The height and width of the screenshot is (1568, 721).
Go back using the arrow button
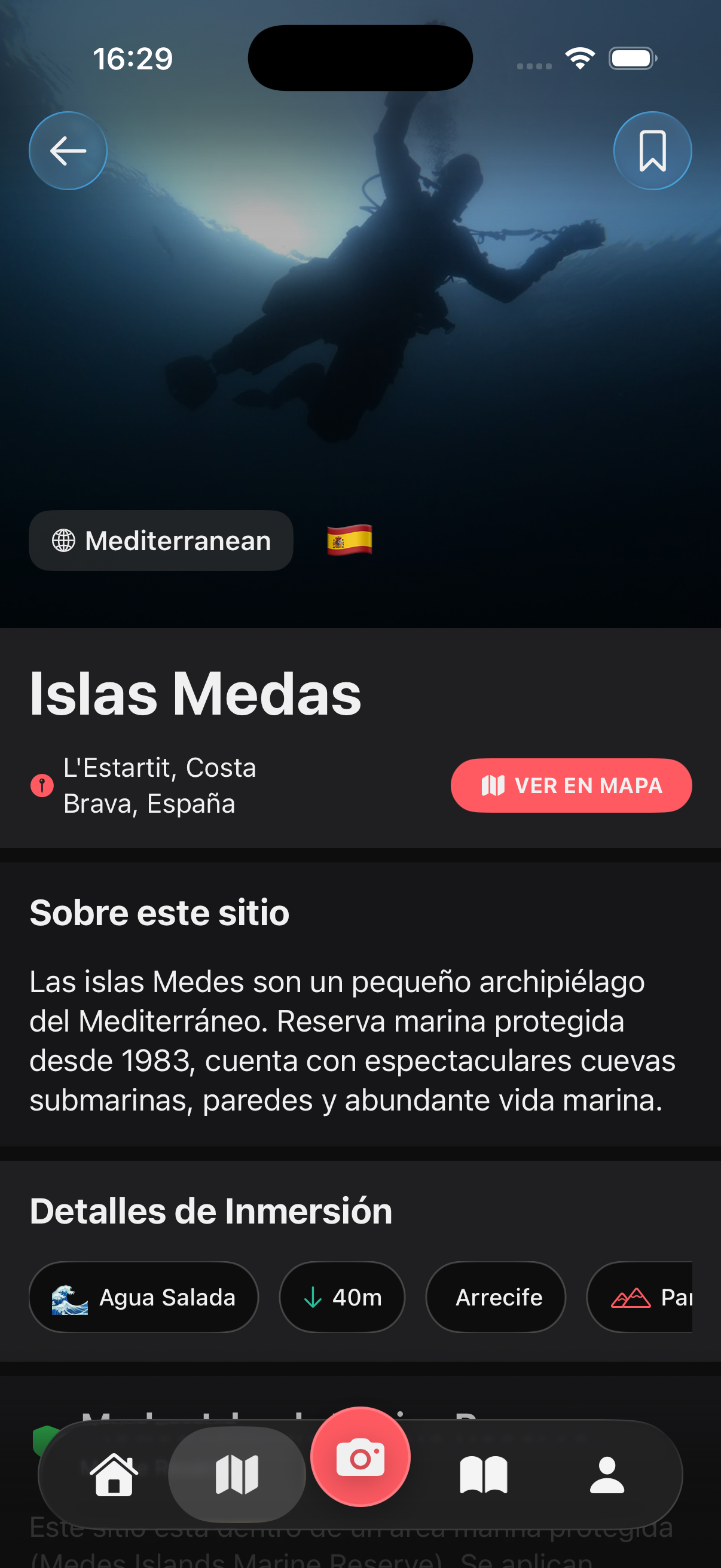click(x=68, y=150)
